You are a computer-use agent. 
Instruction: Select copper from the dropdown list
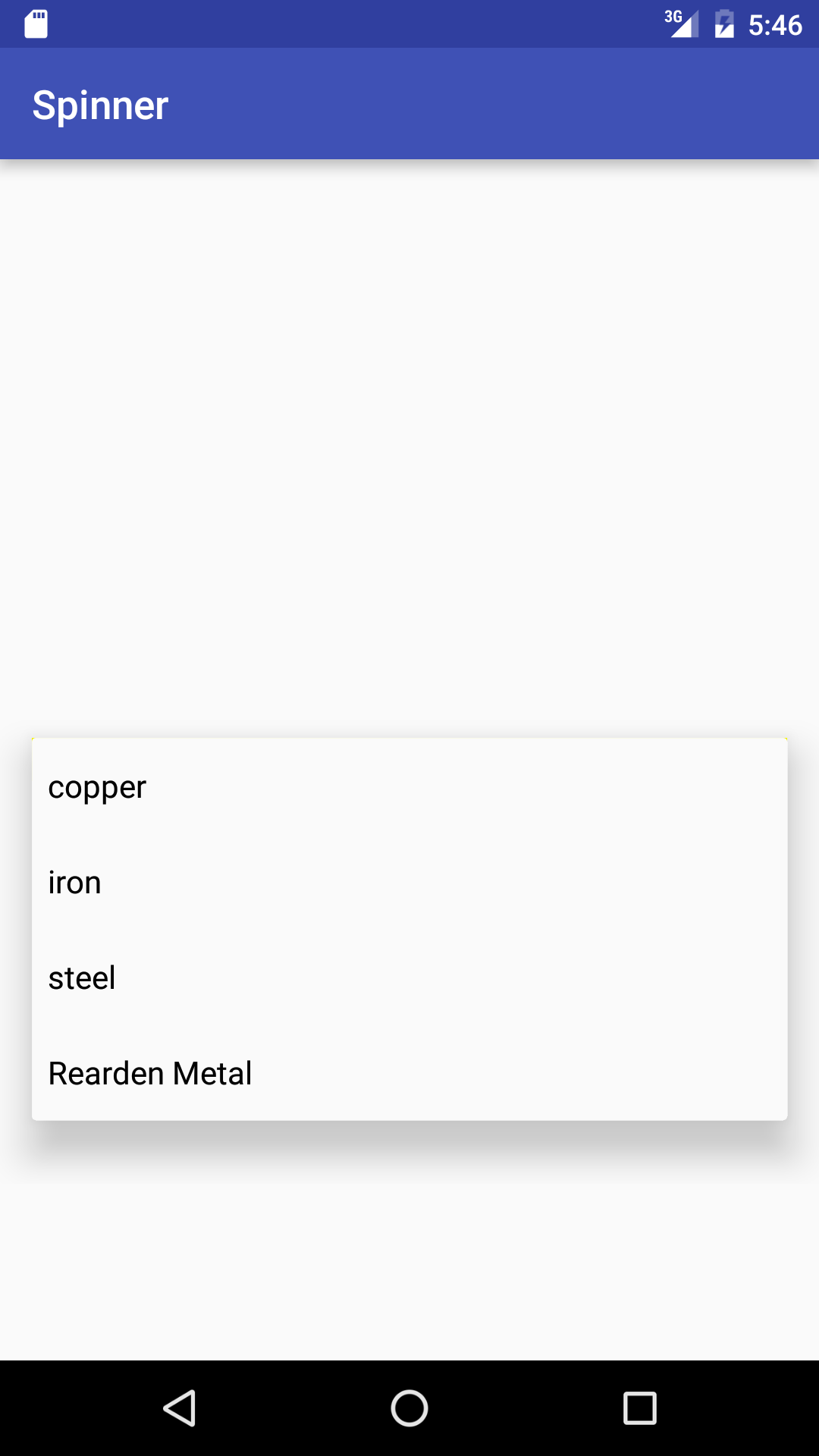click(x=409, y=786)
